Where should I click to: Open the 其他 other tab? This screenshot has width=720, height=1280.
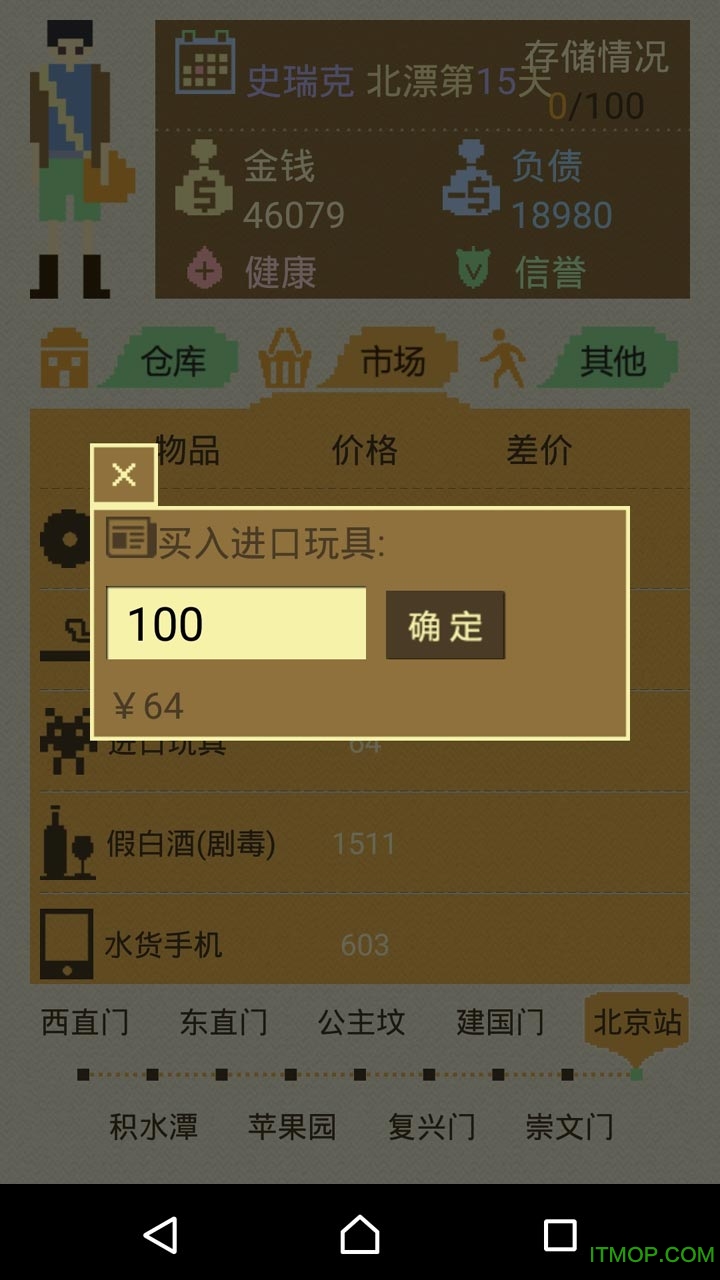coord(612,361)
